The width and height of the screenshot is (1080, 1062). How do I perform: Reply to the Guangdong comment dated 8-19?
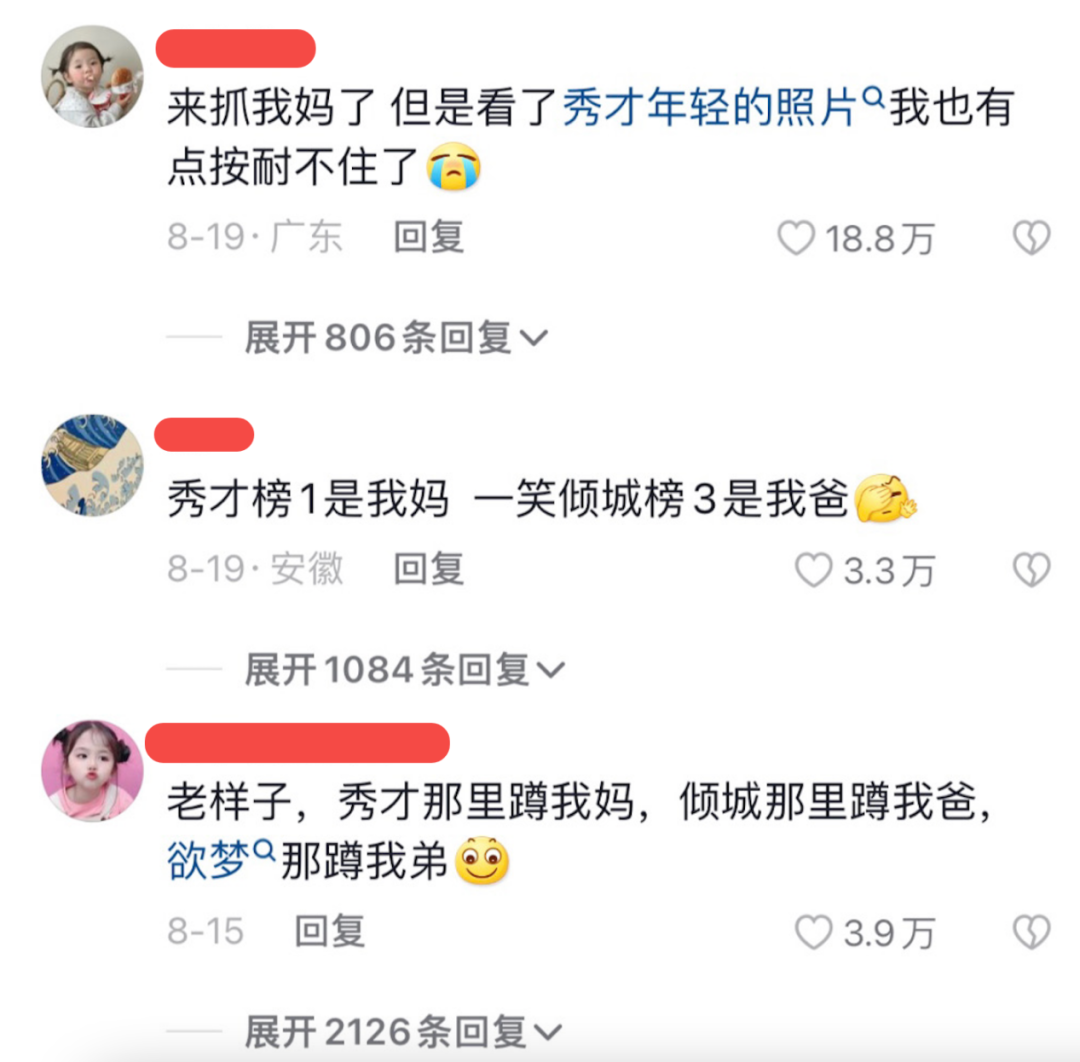point(428,237)
